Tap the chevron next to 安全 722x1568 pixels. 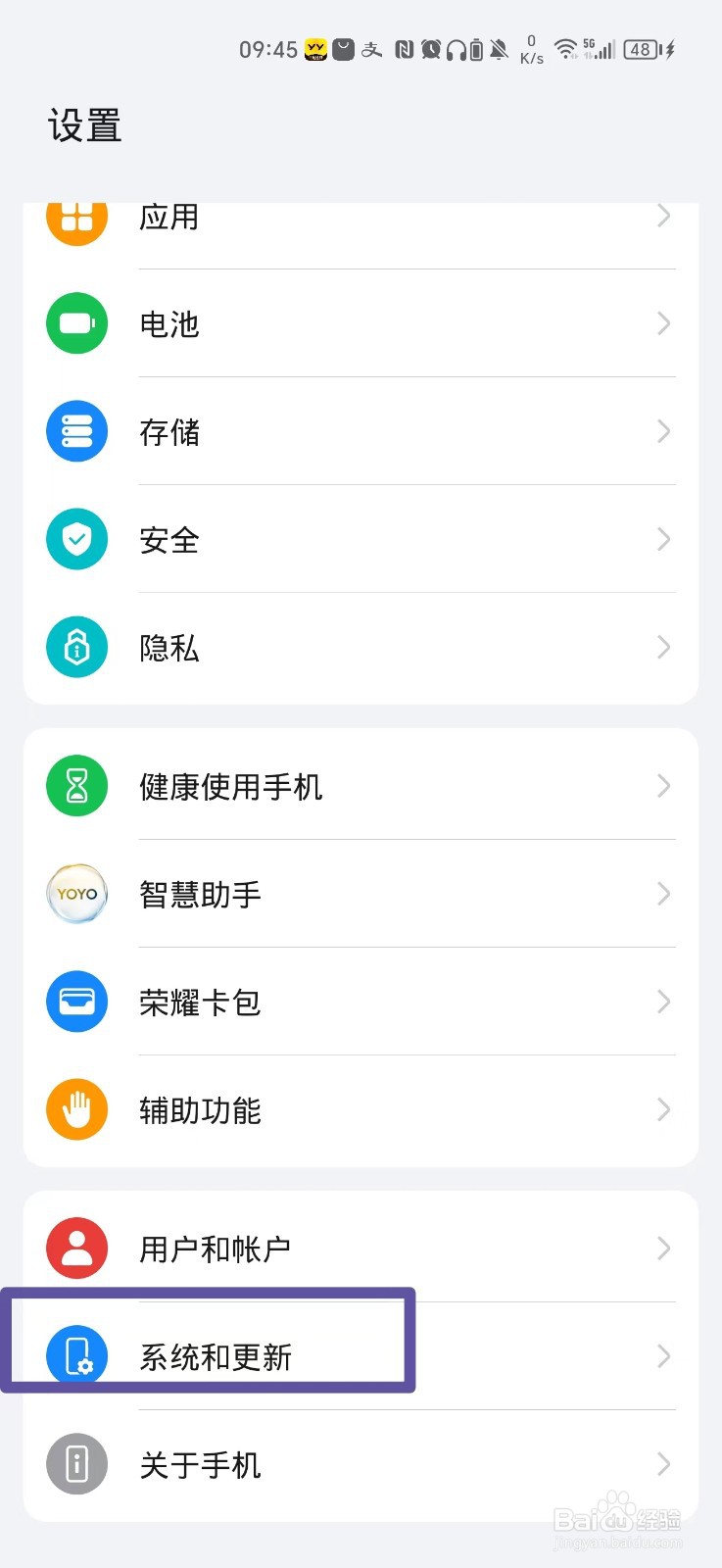(x=663, y=539)
